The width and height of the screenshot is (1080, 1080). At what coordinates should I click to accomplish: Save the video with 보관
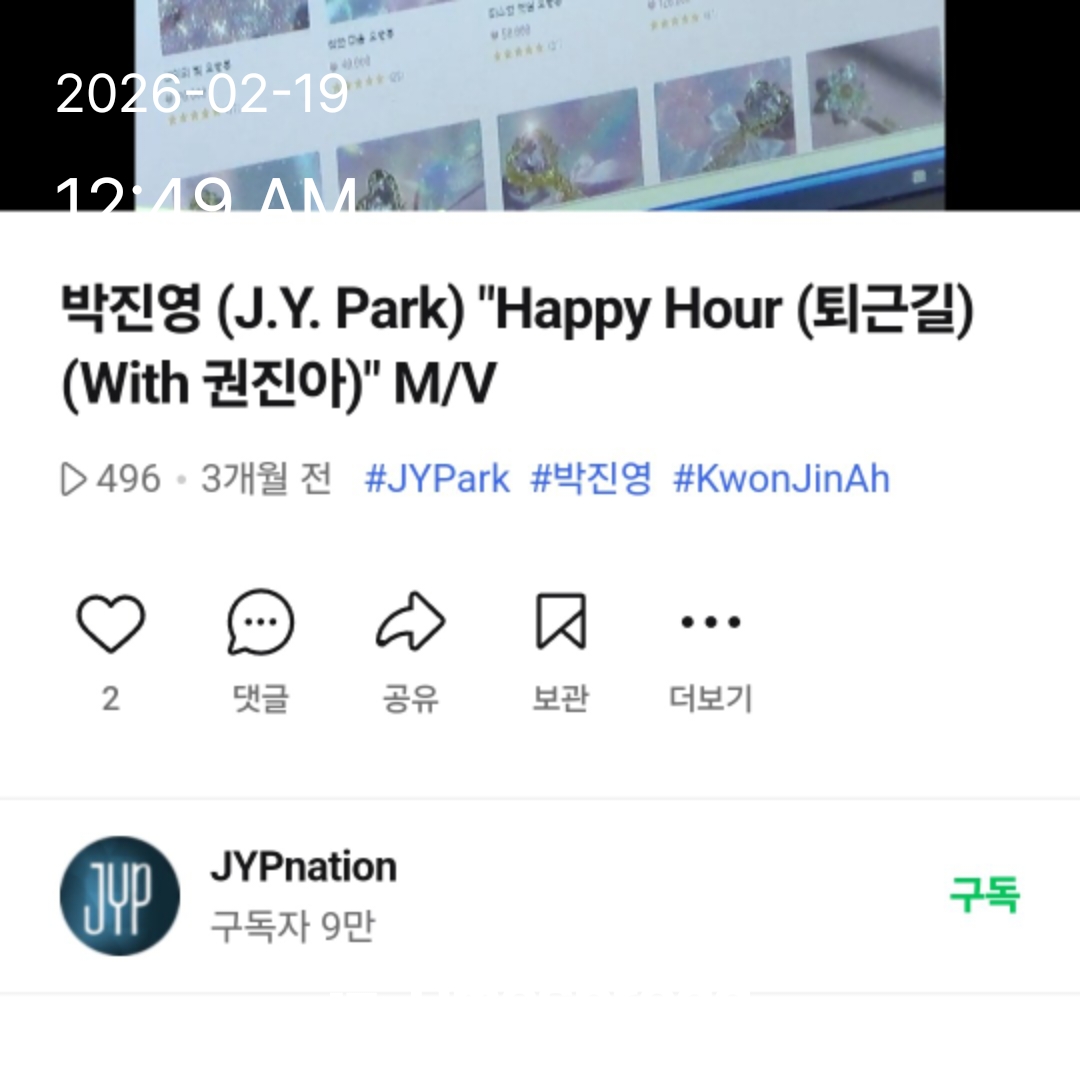(560, 622)
